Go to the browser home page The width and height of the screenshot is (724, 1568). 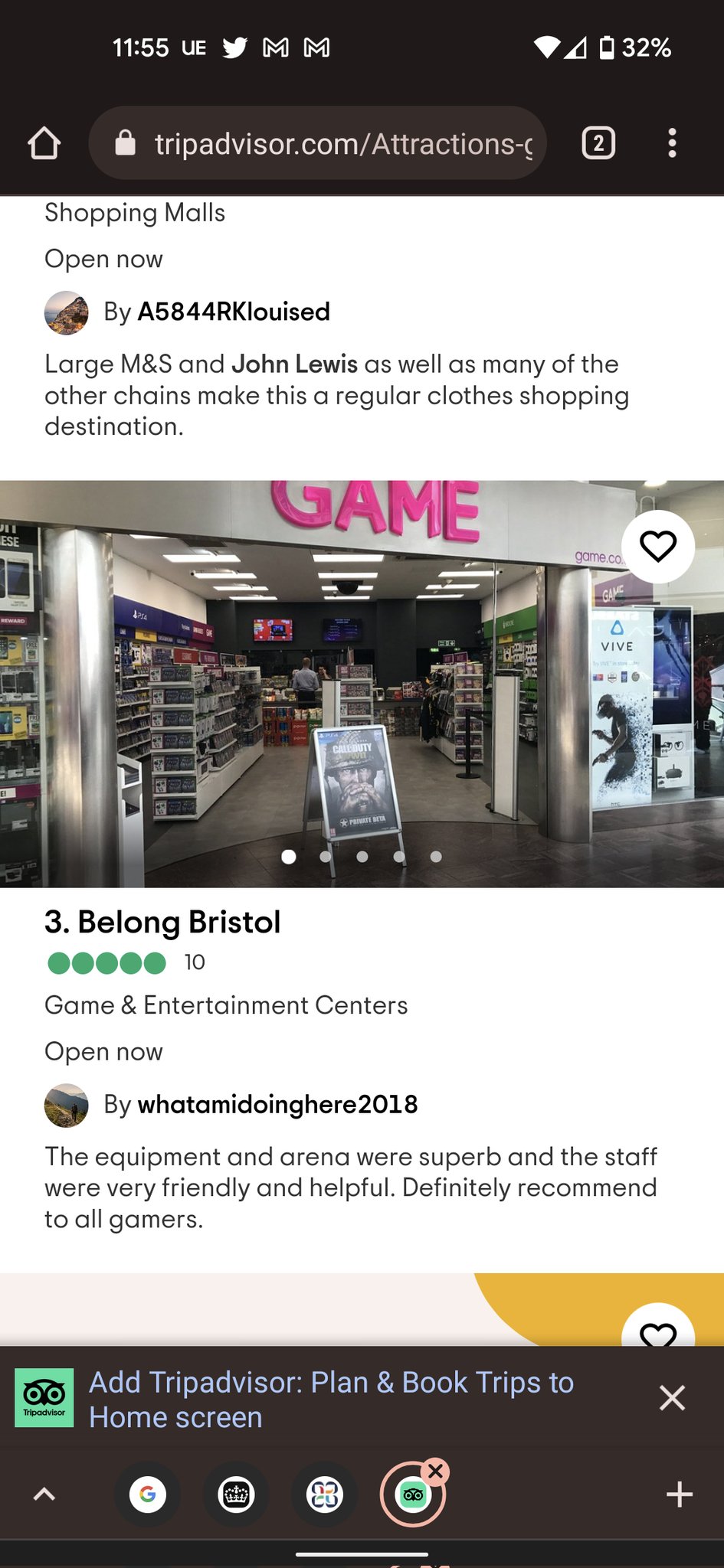pos(44,143)
